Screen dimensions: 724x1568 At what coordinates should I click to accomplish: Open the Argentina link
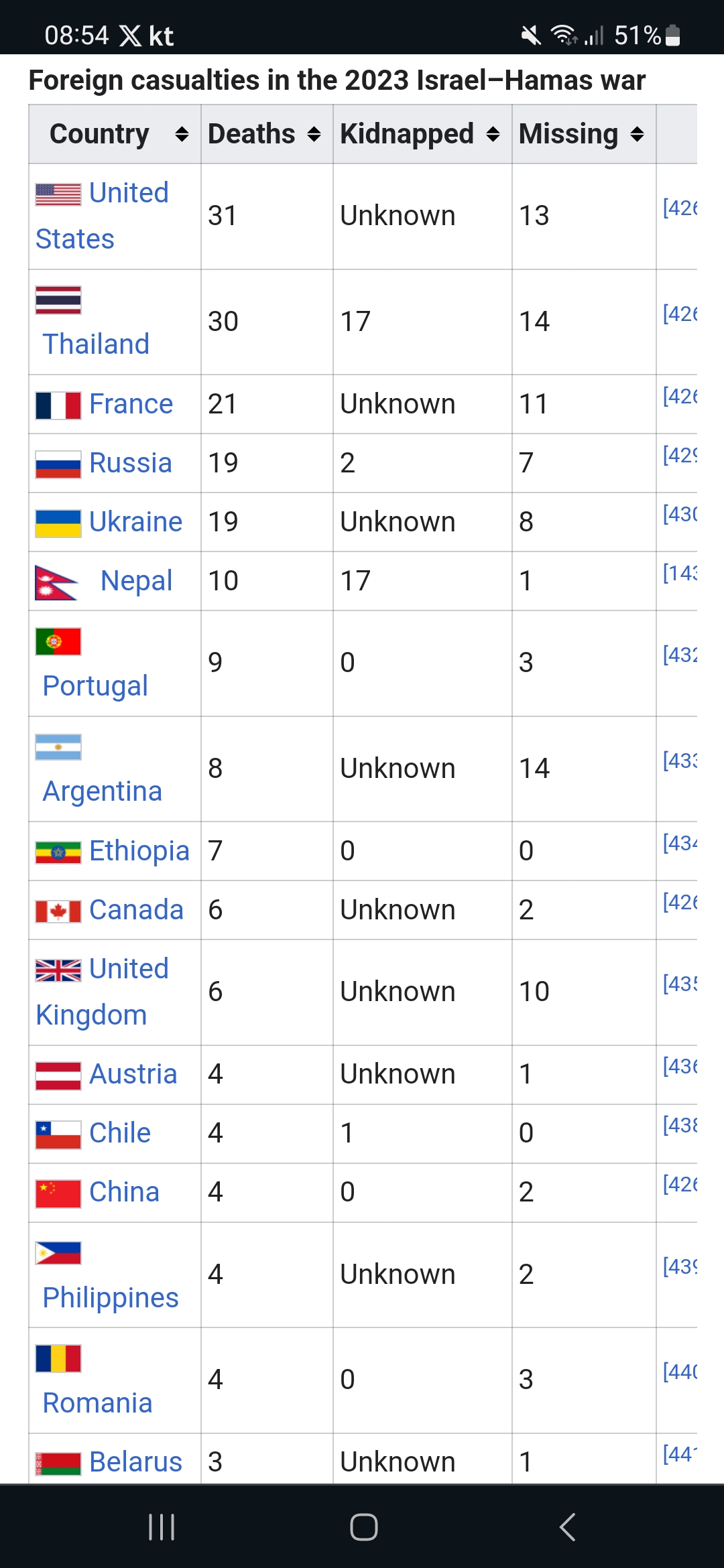103,791
